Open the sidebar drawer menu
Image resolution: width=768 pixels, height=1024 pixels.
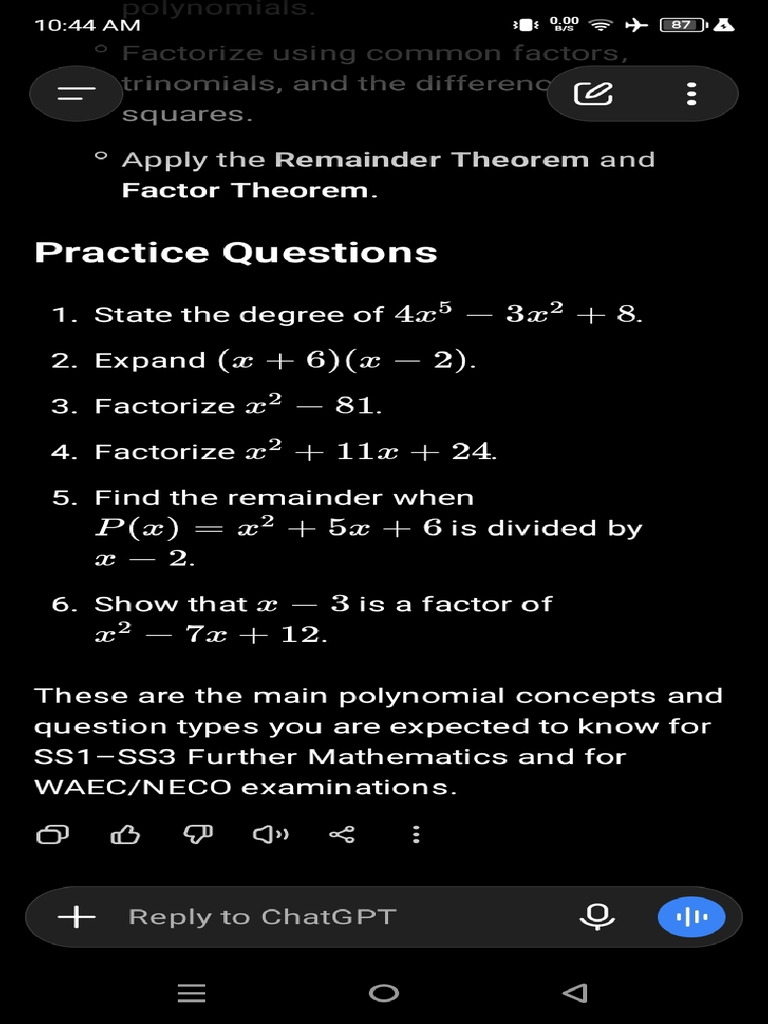pos(76,94)
